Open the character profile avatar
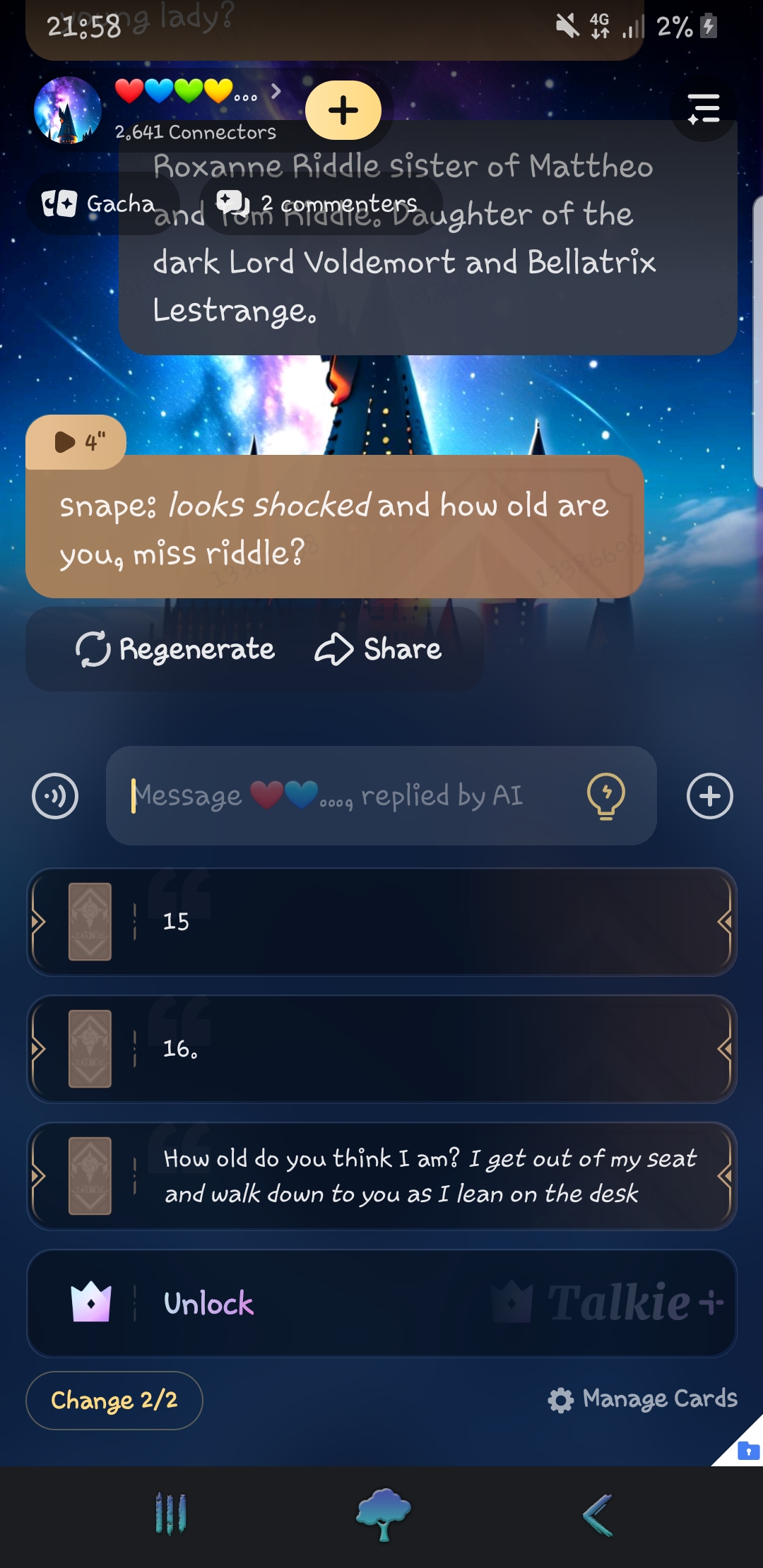This screenshot has height=1568, width=763. coord(68,110)
